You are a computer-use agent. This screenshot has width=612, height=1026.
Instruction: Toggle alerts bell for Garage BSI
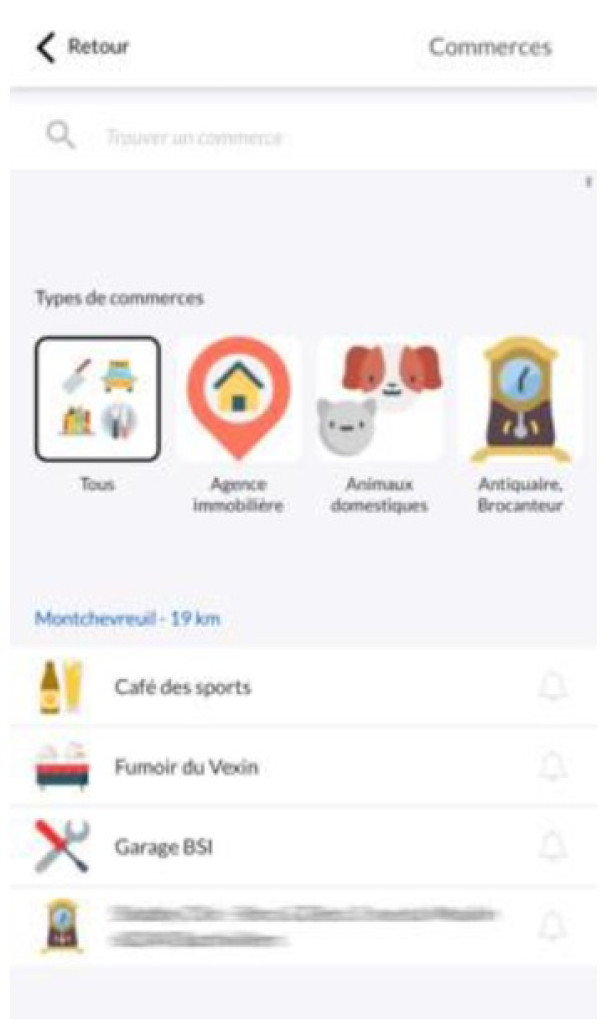(x=552, y=848)
